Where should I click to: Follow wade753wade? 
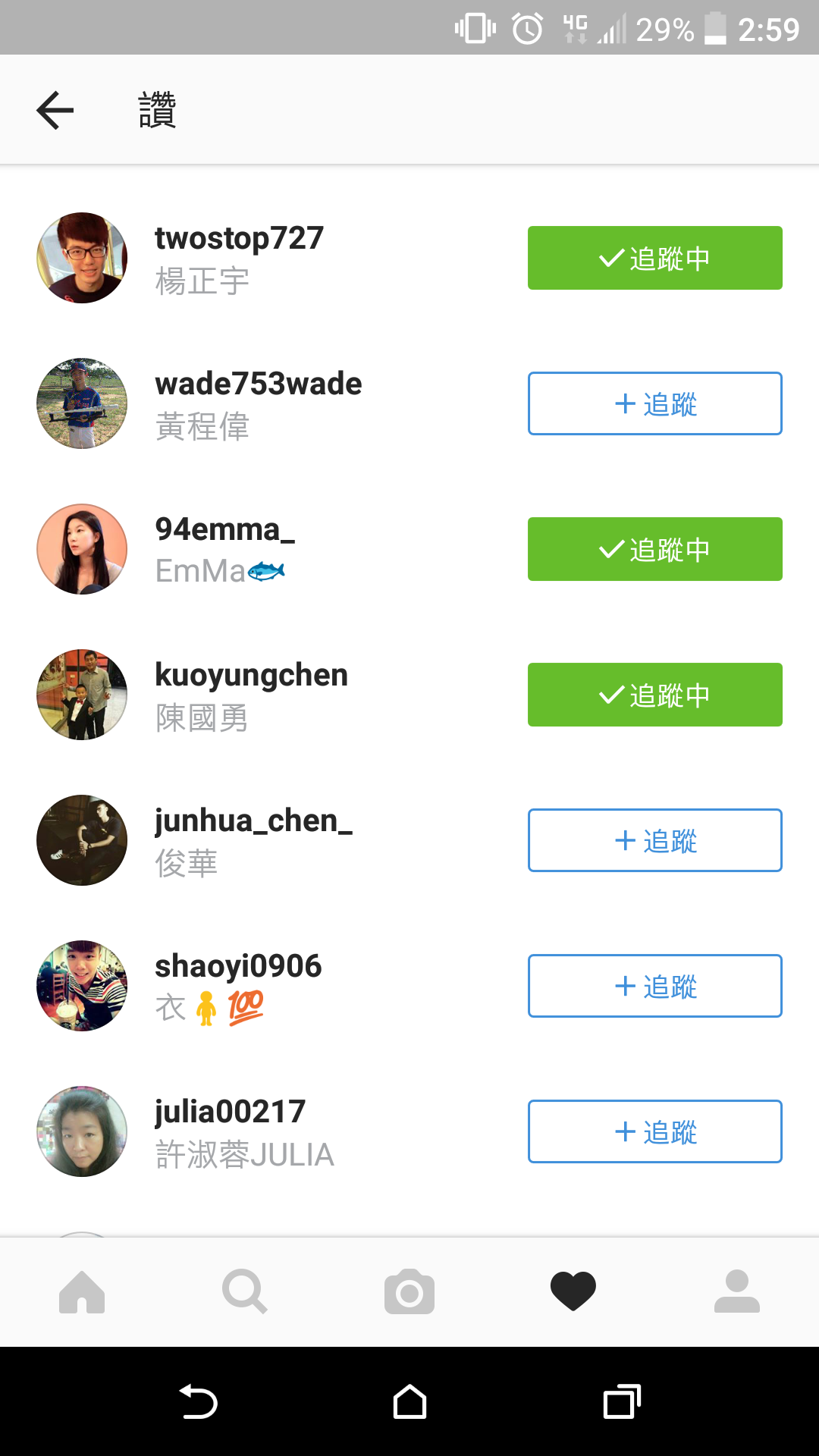coord(654,403)
